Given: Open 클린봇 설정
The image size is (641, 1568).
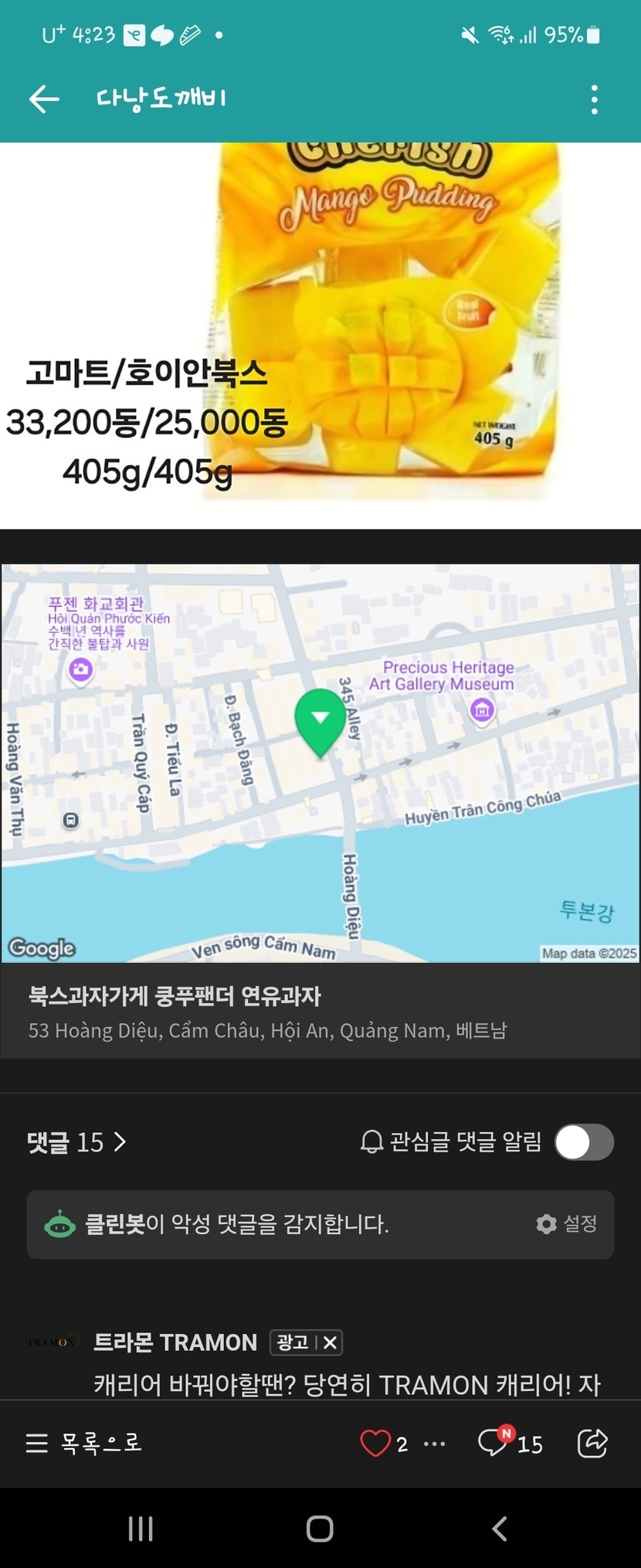Looking at the screenshot, I should point(567,1223).
